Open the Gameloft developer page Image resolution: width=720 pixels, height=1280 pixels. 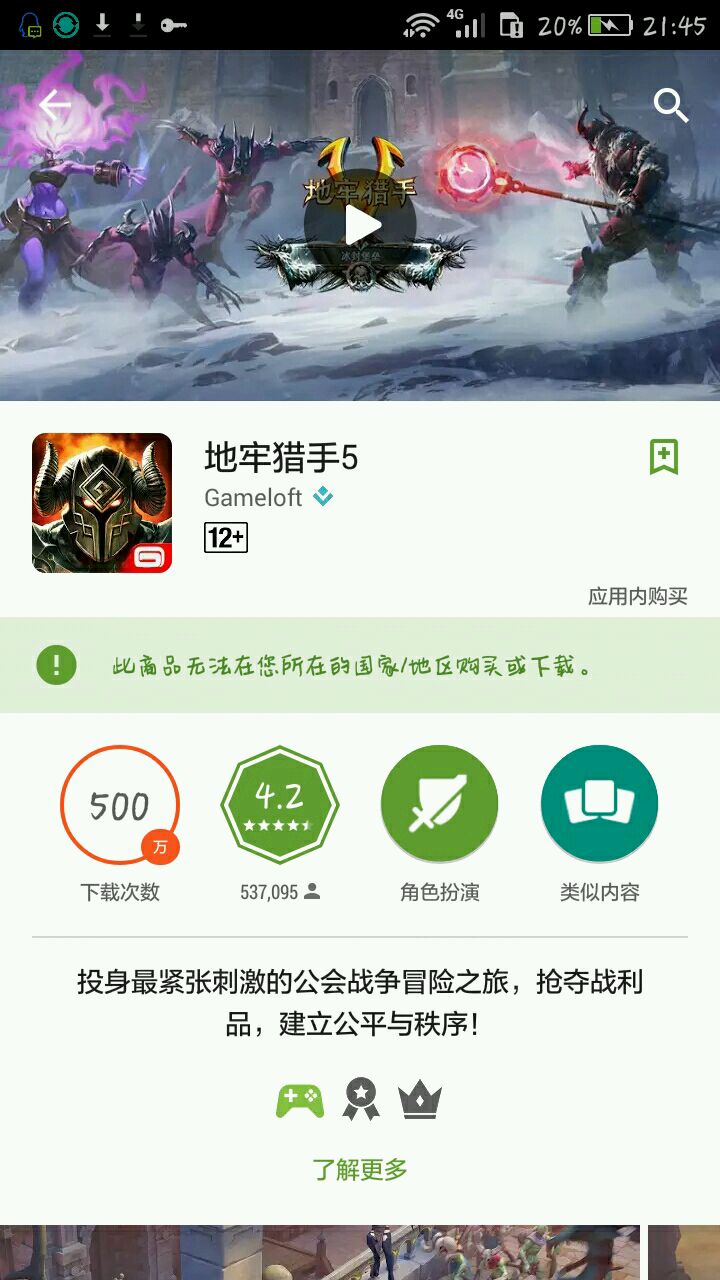point(253,497)
